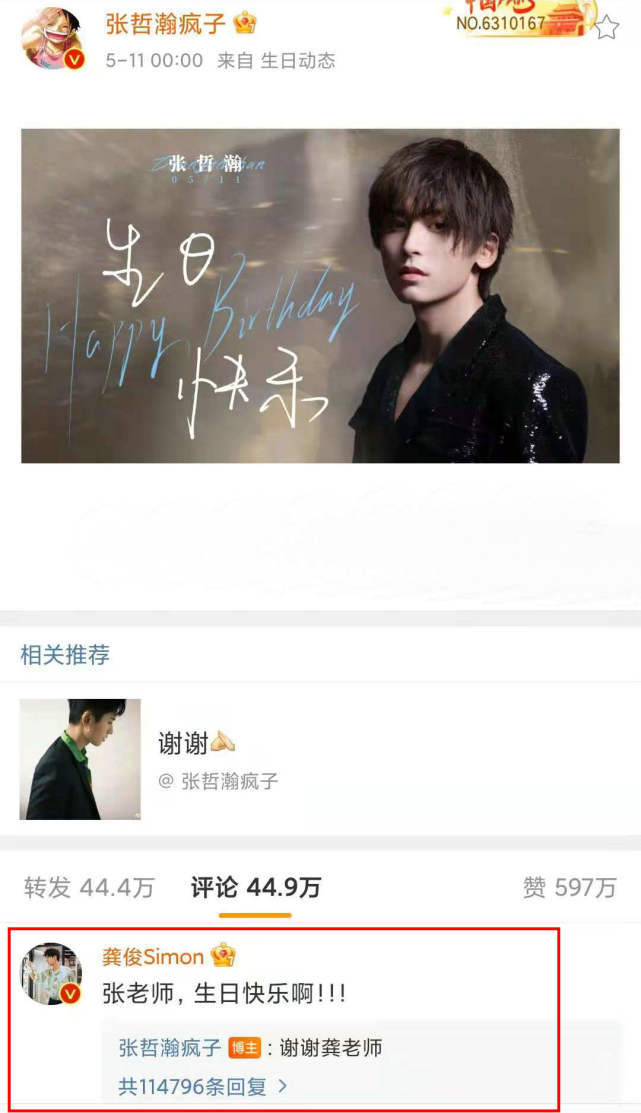The height and width of the screenshot is (1113, 641).
Task: Open the 生日动态 source link
Action: [x=297, y=61]
